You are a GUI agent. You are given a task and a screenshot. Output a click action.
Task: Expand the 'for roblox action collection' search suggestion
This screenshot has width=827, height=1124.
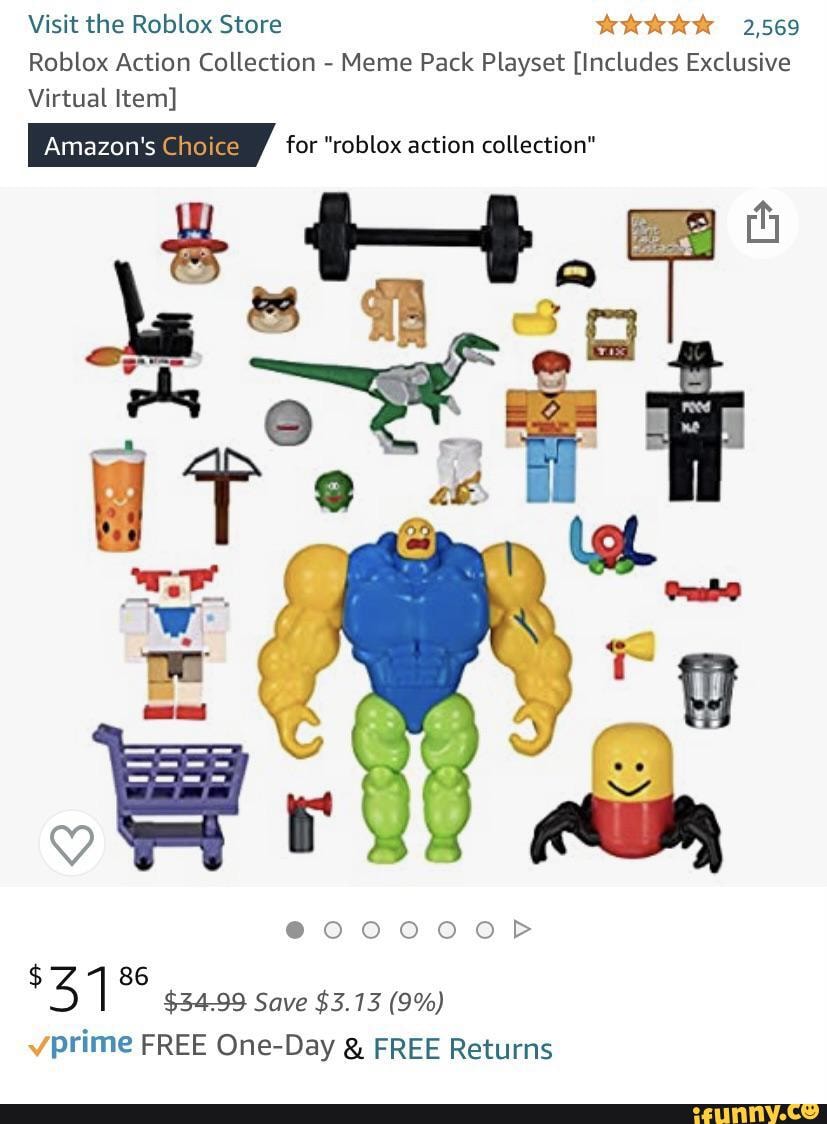point(440,145)
